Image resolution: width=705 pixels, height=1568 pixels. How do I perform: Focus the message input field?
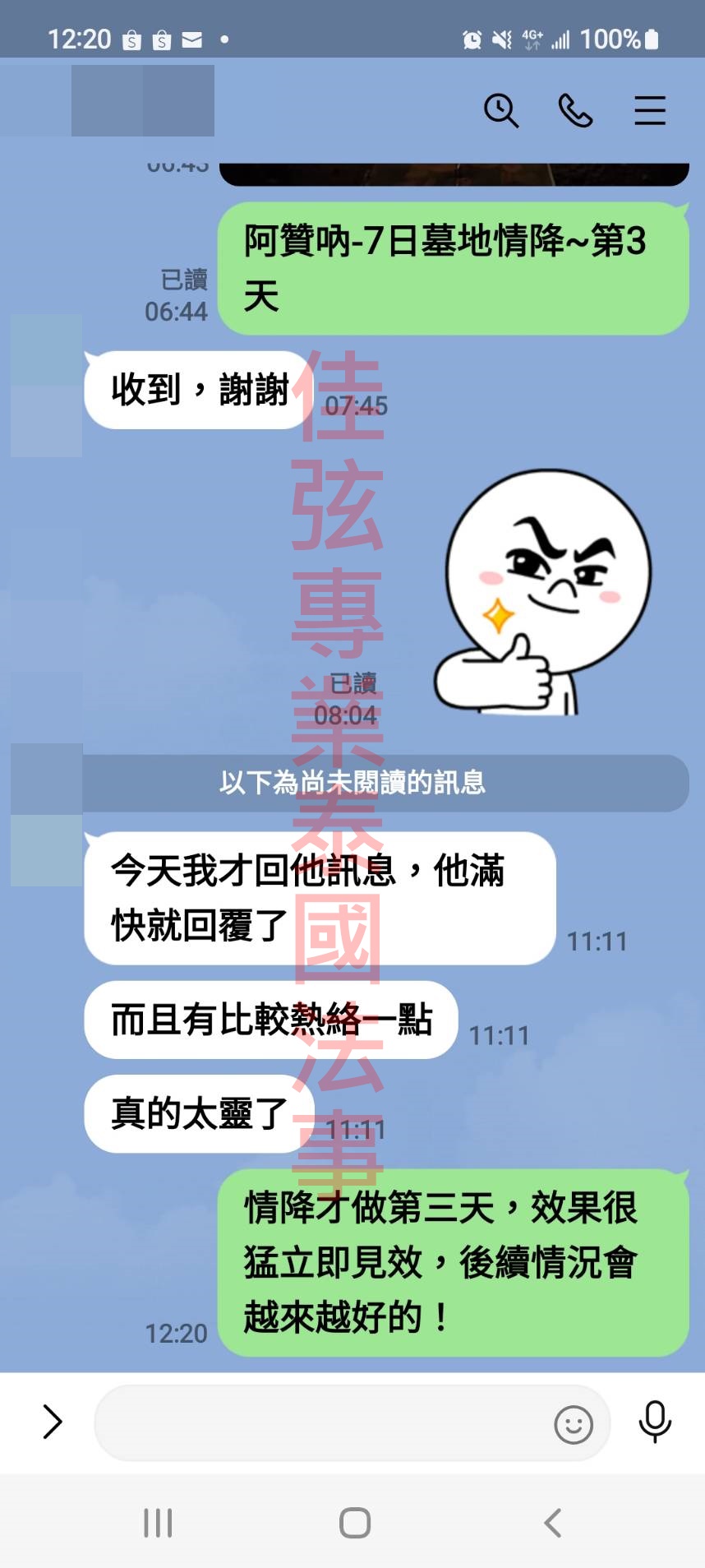[x=320, y=1423]
